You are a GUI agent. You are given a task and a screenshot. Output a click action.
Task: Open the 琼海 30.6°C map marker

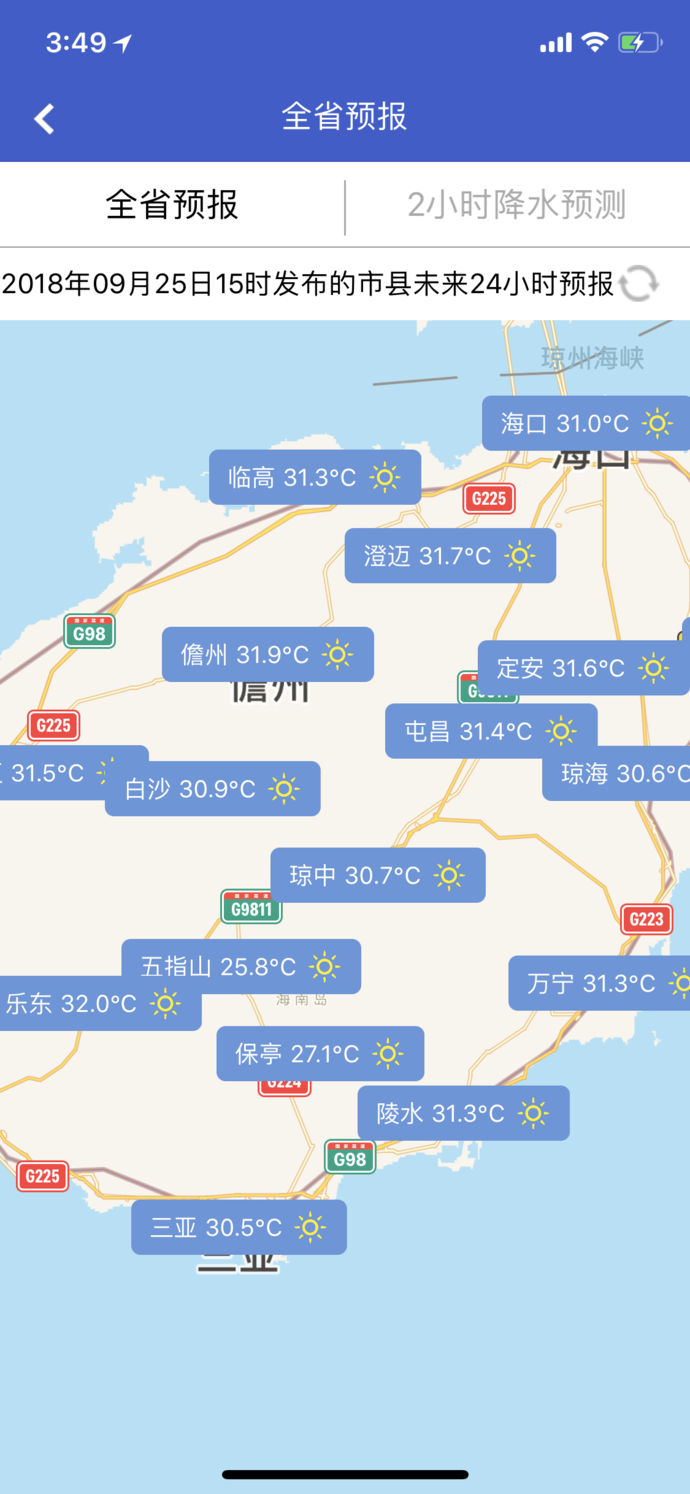[616, 773]
